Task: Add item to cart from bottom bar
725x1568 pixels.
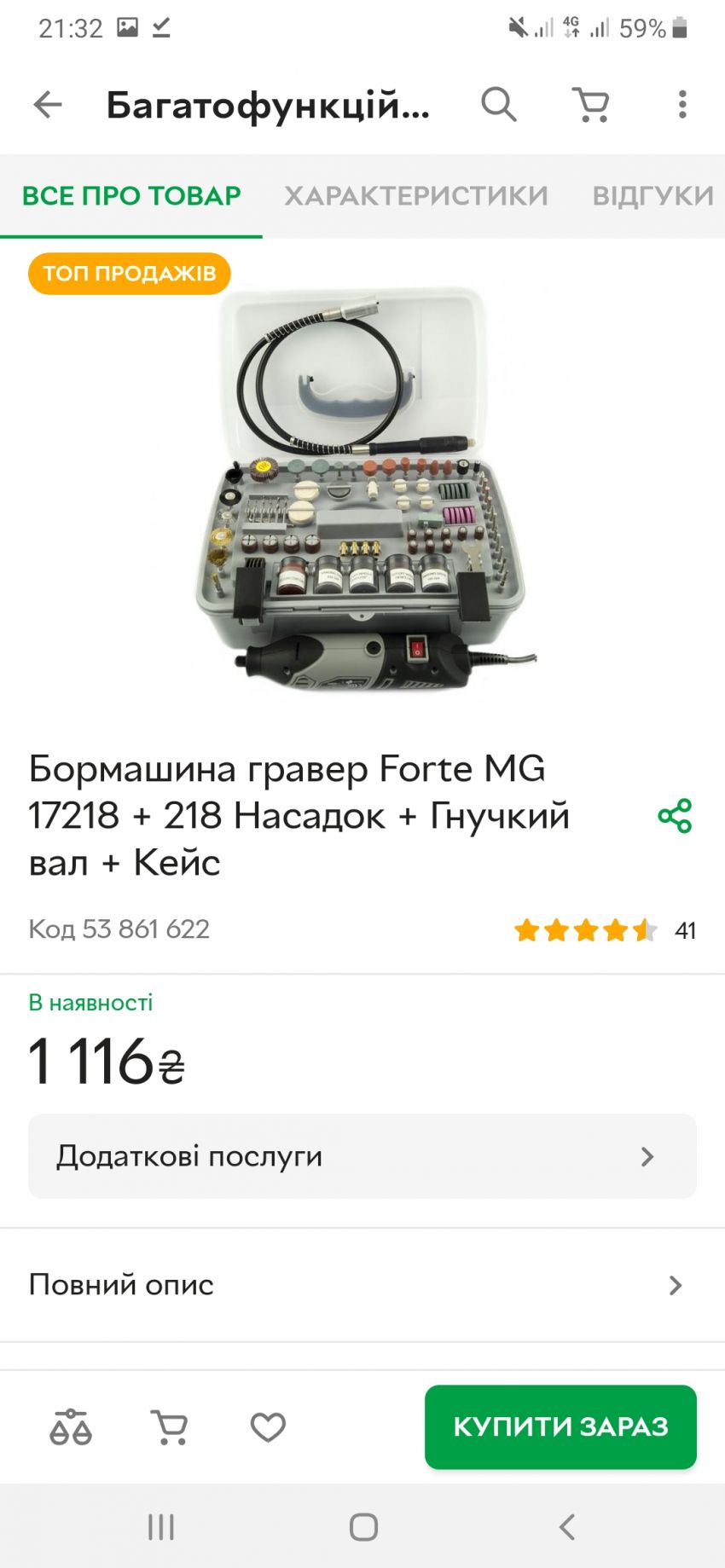Action: 169,1427
